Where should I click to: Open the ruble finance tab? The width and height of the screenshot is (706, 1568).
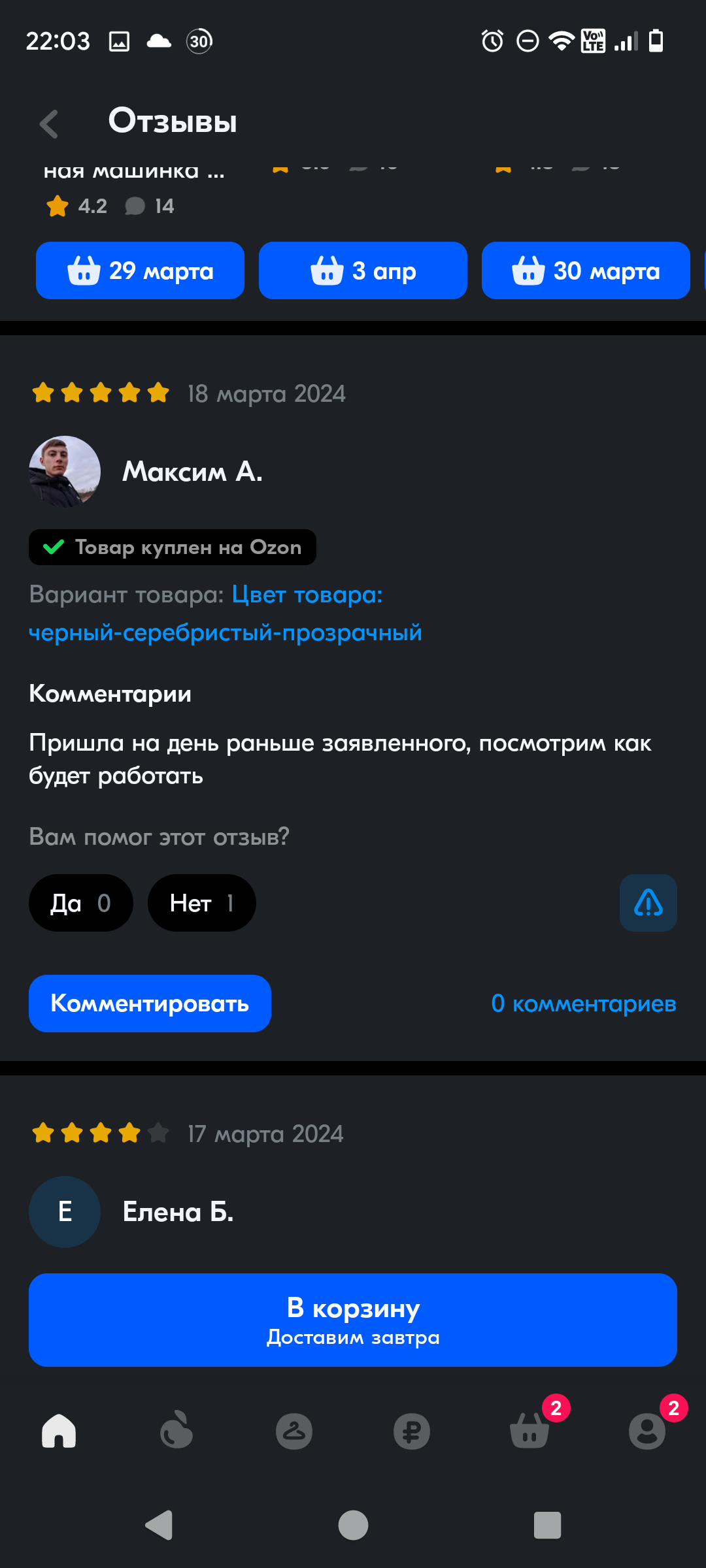coord(412,1431)
